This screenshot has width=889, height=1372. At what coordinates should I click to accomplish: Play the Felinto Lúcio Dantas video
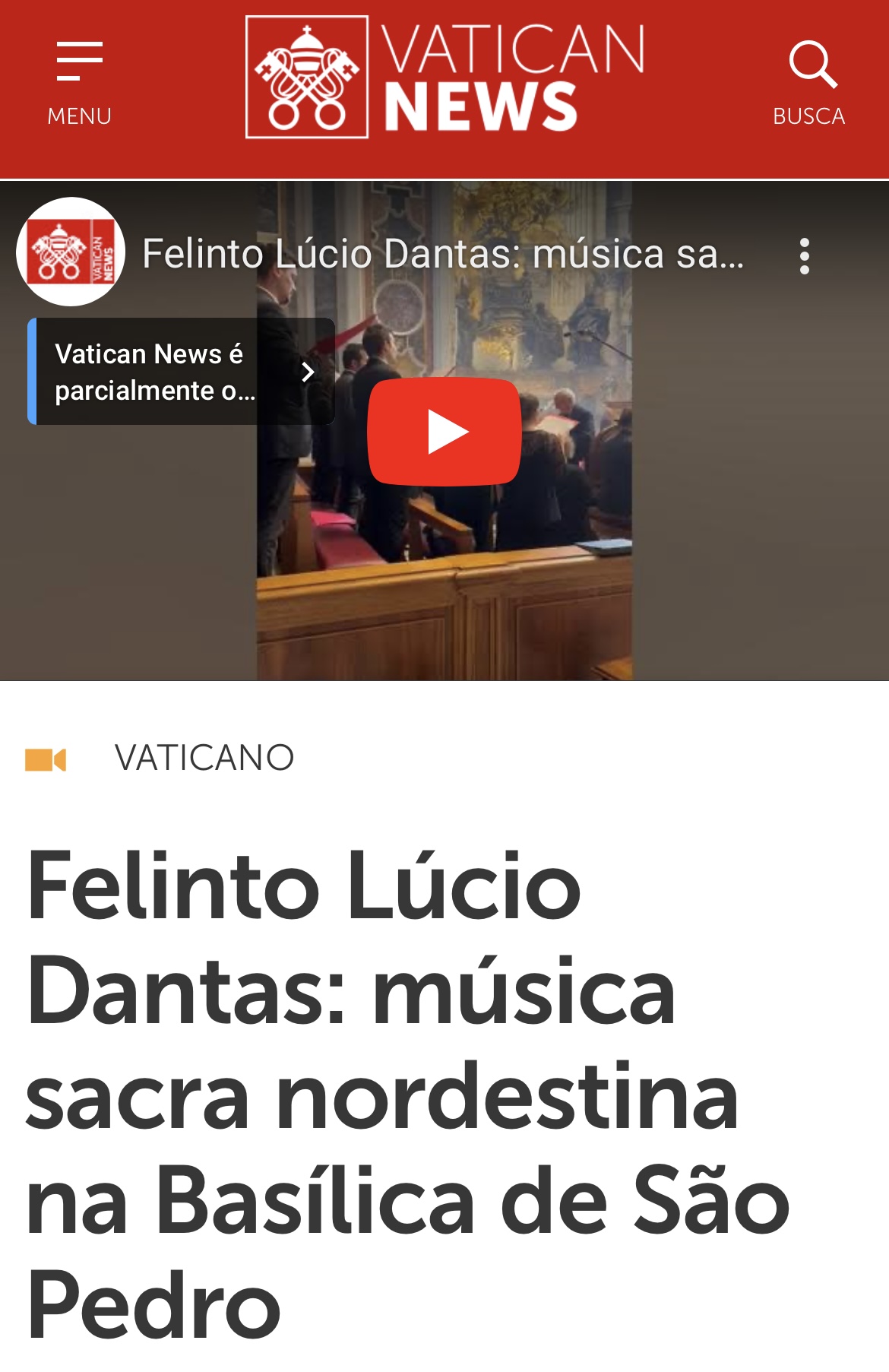444,432
